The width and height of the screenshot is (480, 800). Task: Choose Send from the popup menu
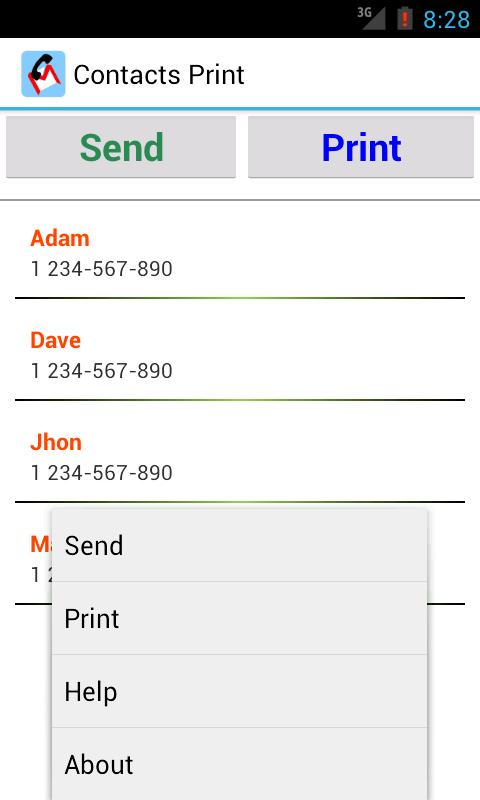click(x=239, y=545)
